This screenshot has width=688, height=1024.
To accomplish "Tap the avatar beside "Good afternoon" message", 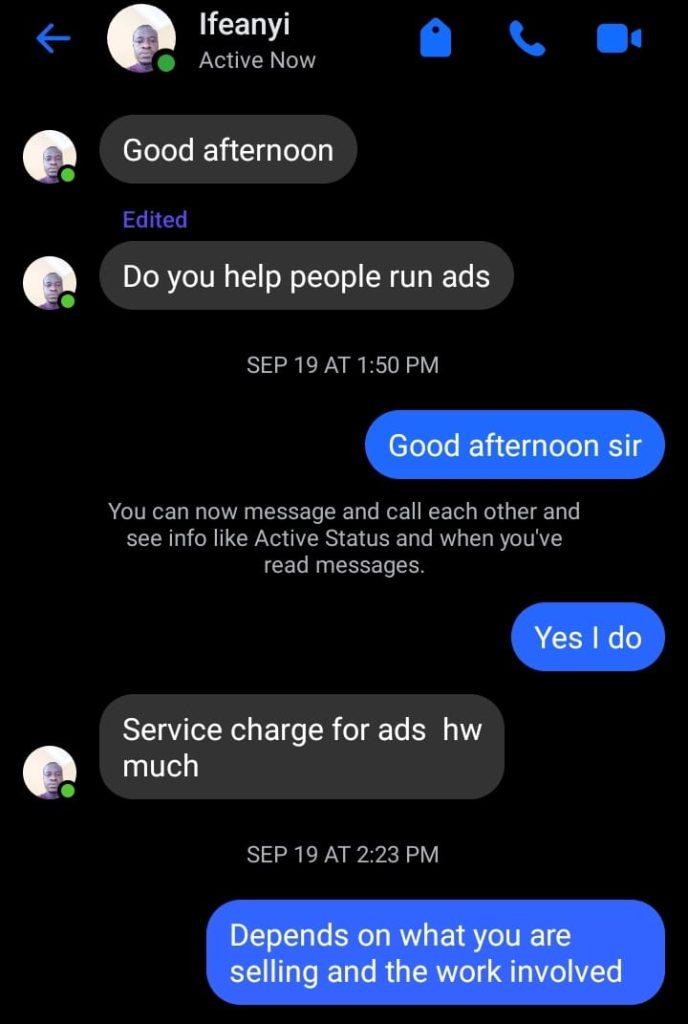I will point(50,157).
